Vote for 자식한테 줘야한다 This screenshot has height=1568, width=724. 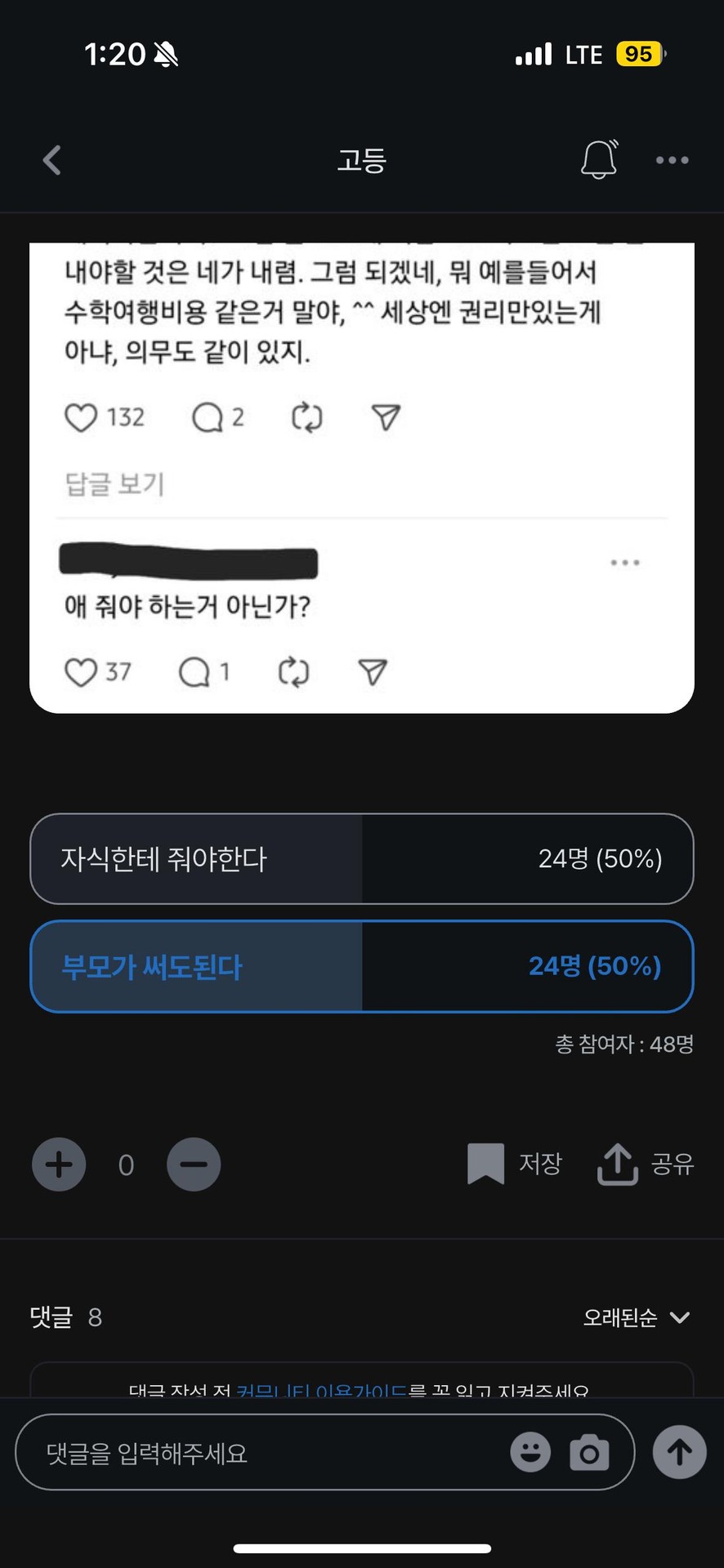click(x=361, y=858)
